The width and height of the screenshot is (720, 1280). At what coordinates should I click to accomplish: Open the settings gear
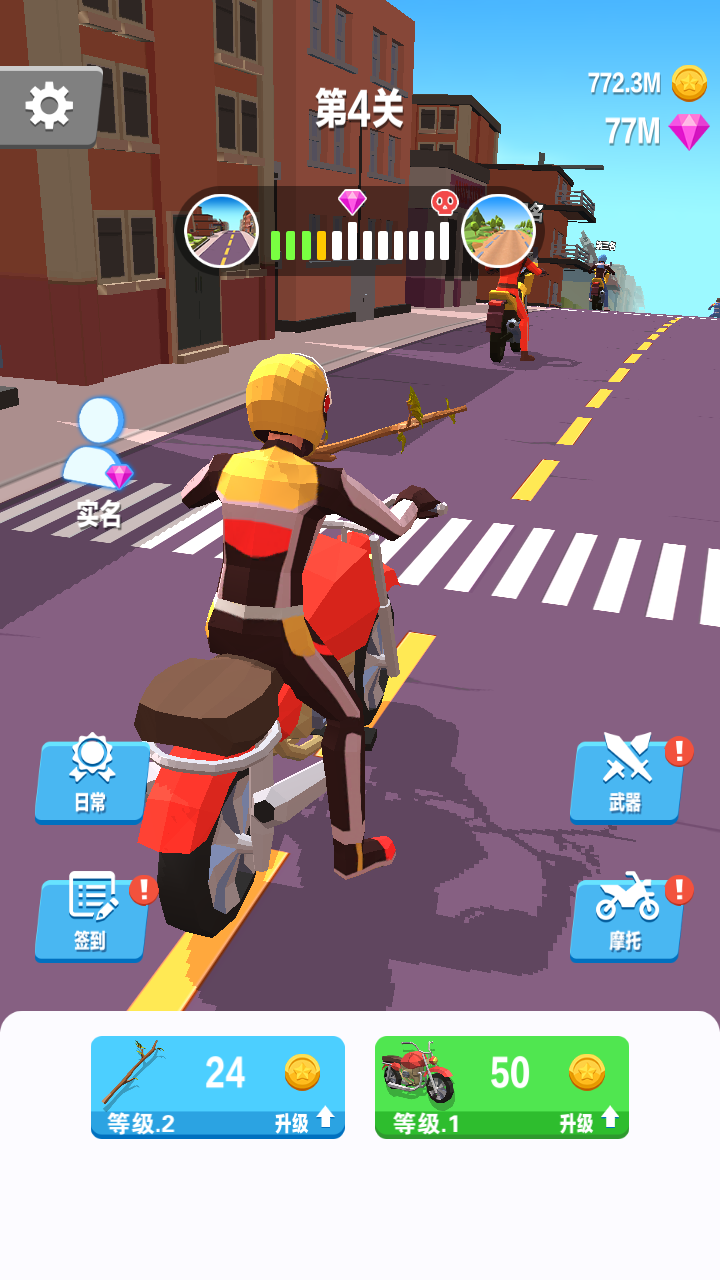(49, 105)
